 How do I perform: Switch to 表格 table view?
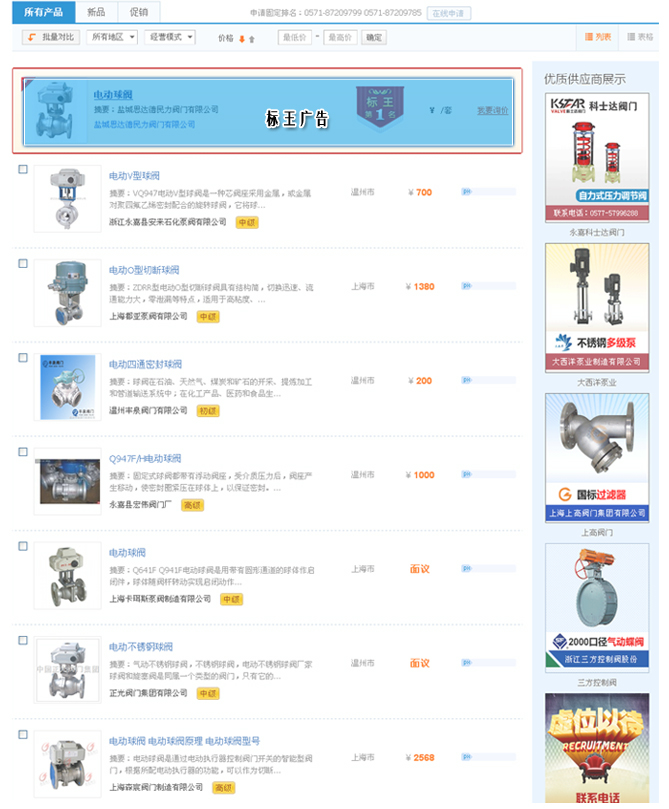click(640, 37)
